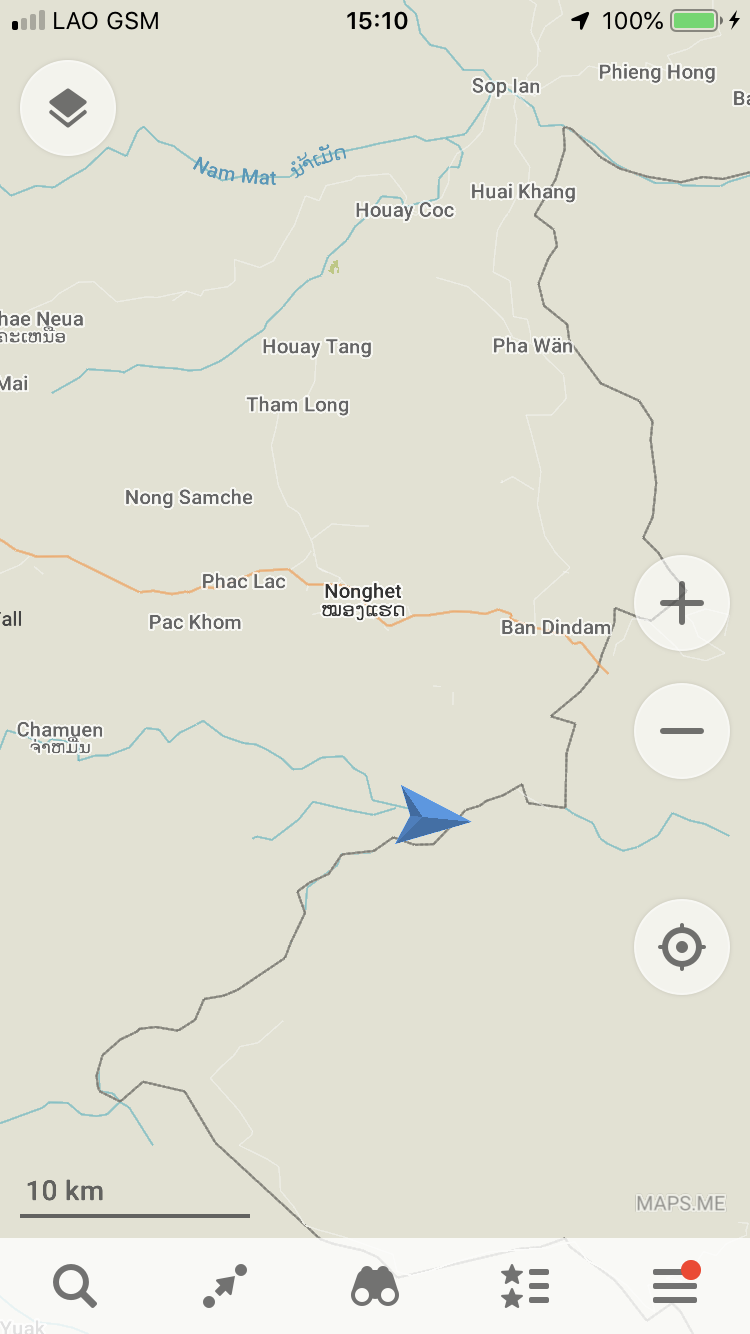Open the bookmarks list
This screenshot has height=1334, width=750.
pyautogui.click(x=525, y=1286)
